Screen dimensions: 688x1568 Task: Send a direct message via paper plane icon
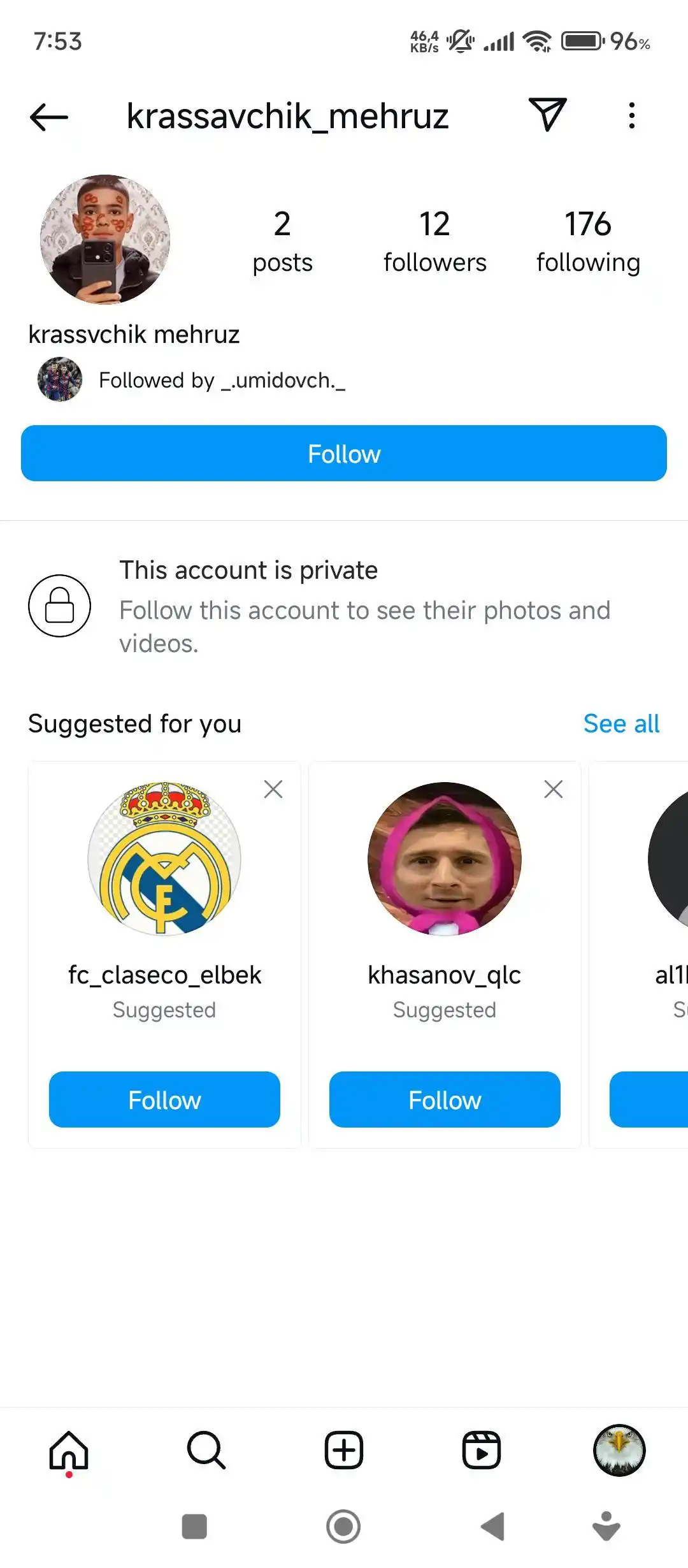tap(548, 115)
